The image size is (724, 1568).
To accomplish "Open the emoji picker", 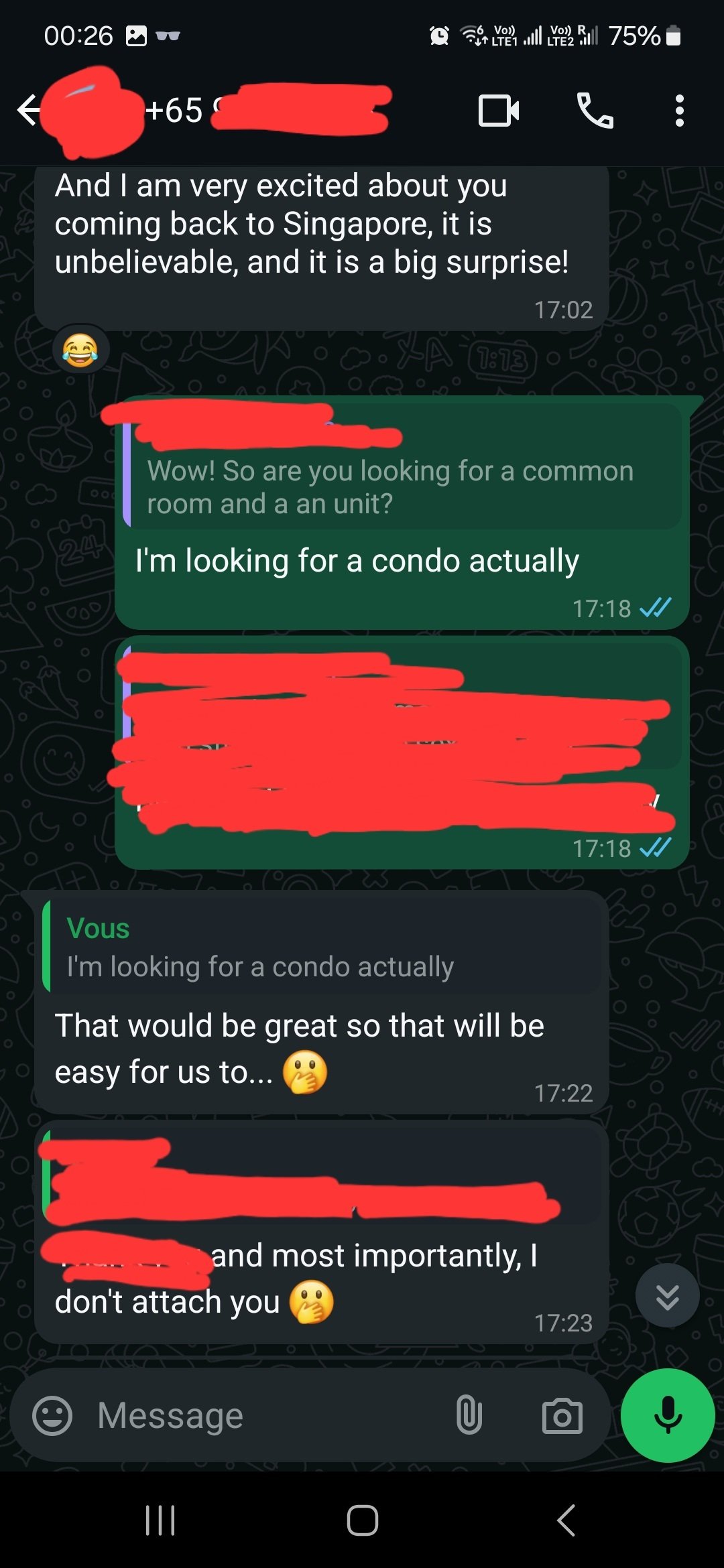I will click(52, 1416).
